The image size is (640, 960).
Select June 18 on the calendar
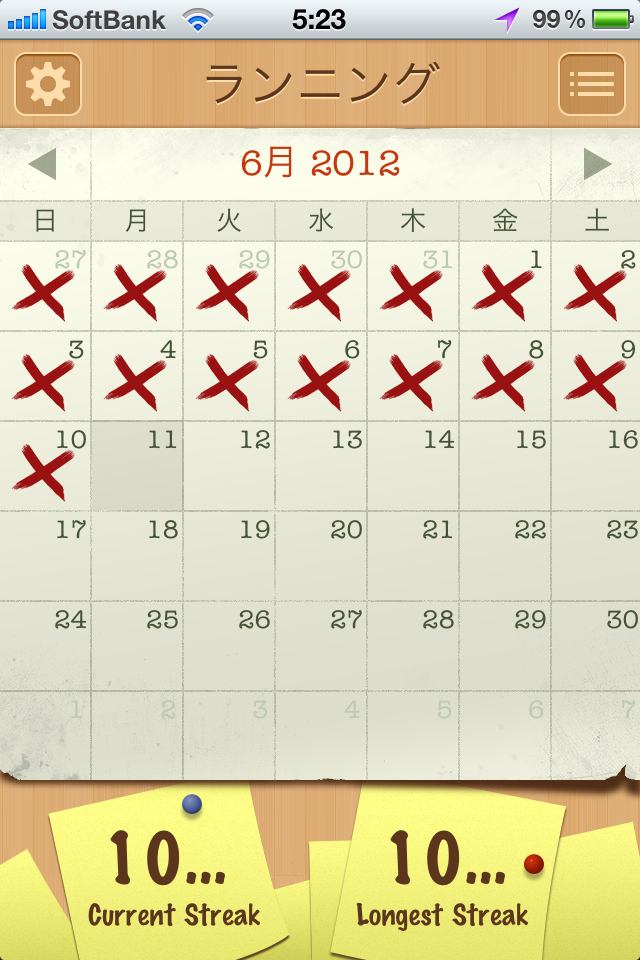pyautogui.click(x=137, y=556)
